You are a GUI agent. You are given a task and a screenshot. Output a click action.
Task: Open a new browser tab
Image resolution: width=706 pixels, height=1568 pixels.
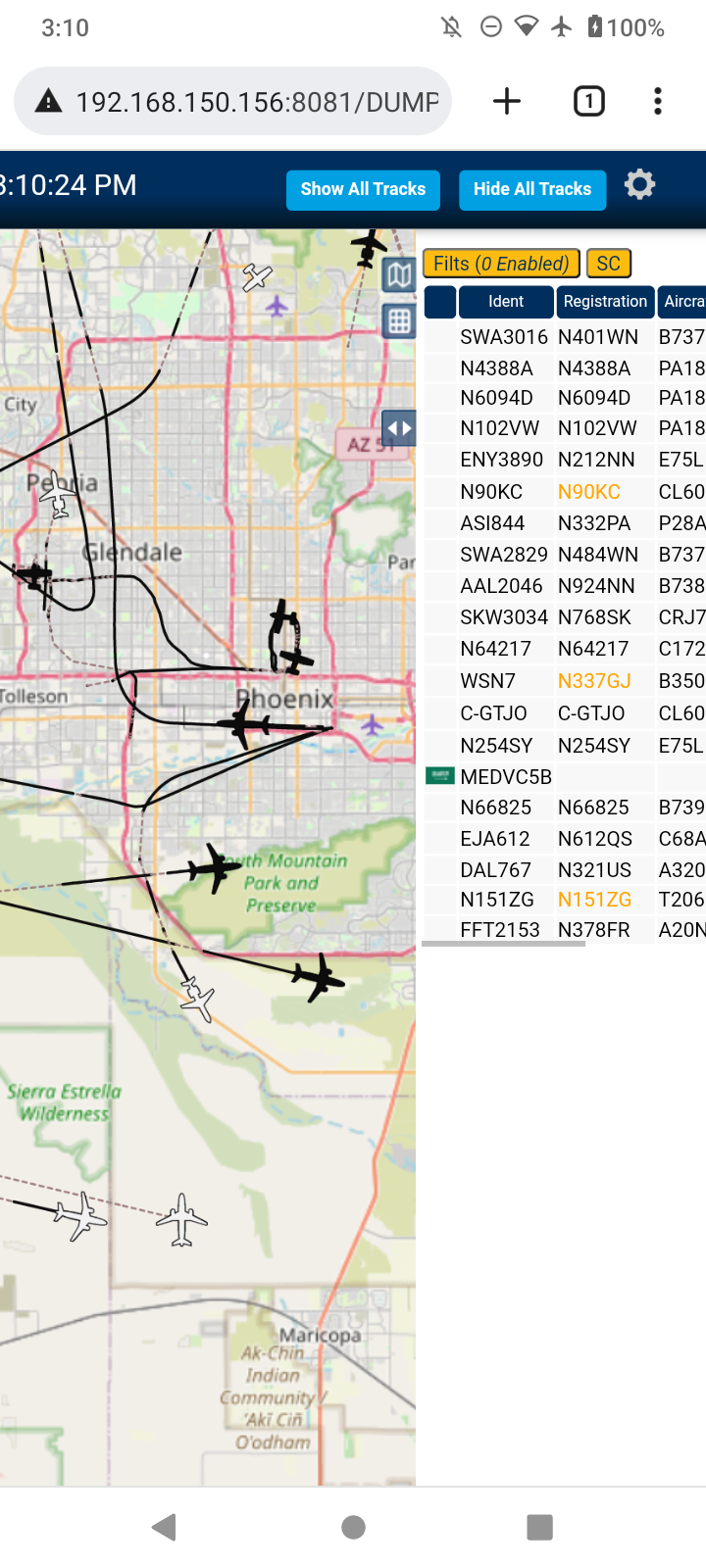tap(507, 101)
